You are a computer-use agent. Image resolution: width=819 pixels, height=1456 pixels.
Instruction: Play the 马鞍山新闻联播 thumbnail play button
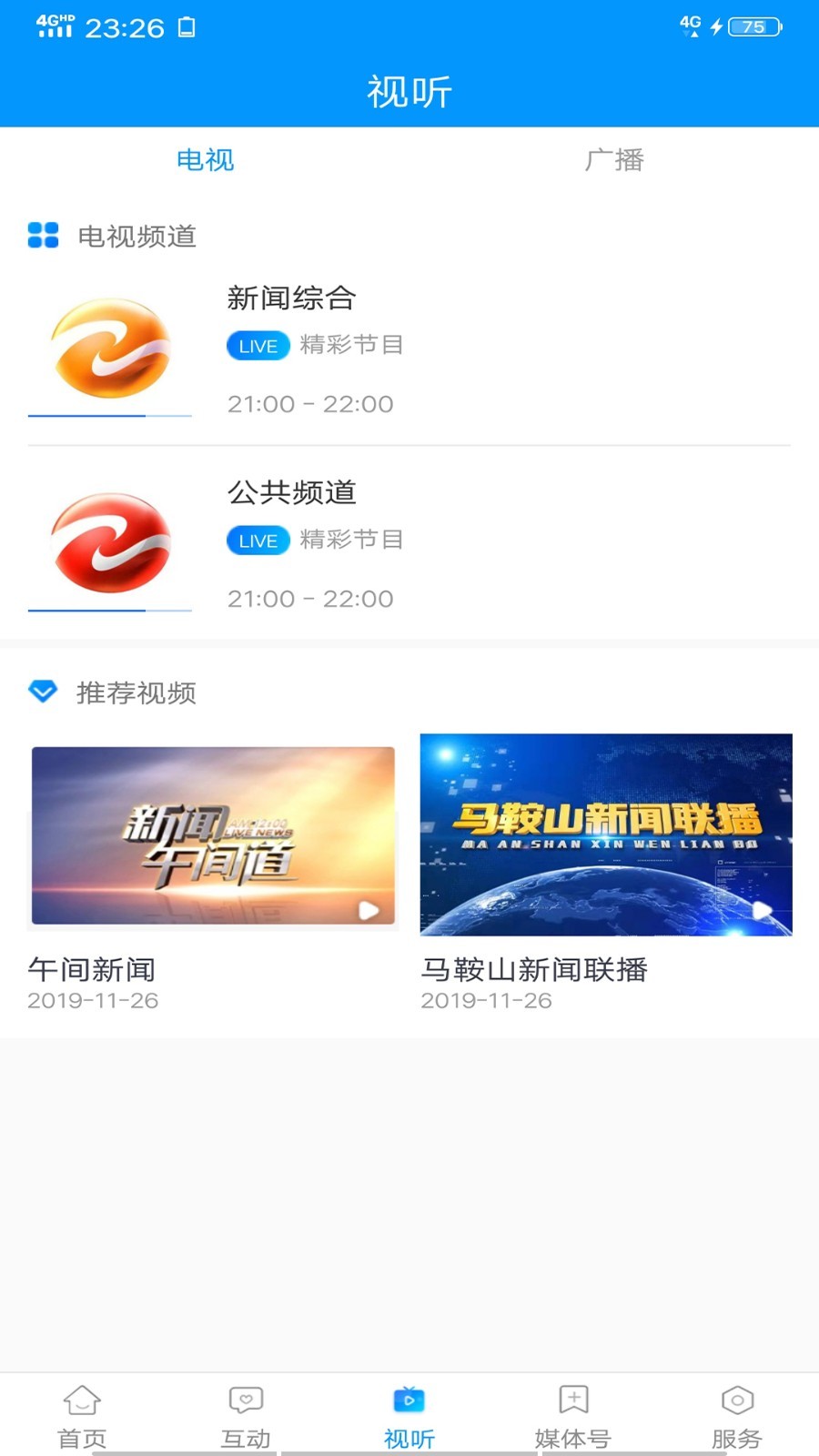[763, 908]
